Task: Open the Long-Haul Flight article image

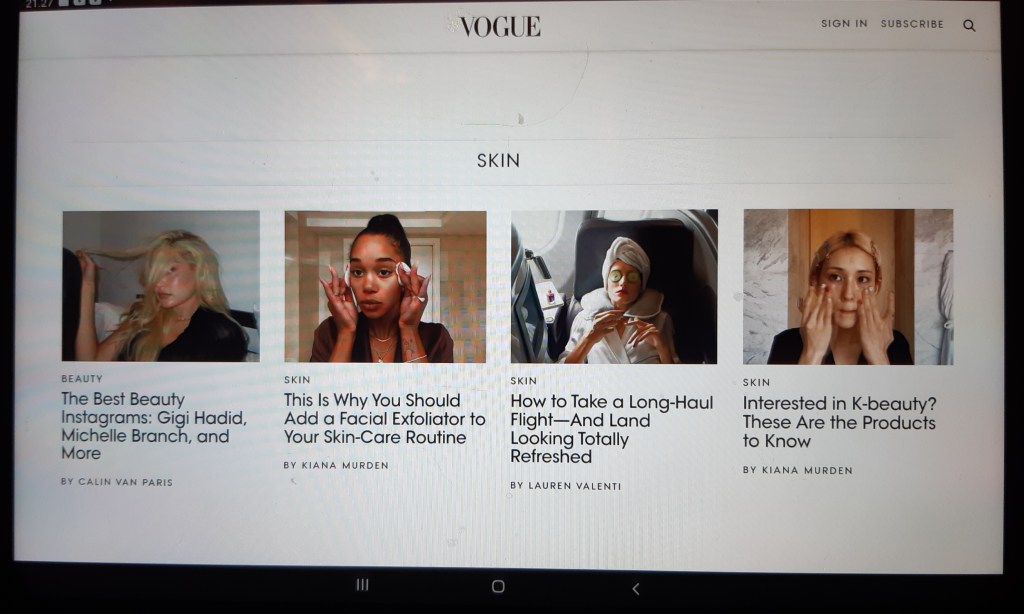Action: click(x=614, y=286)
